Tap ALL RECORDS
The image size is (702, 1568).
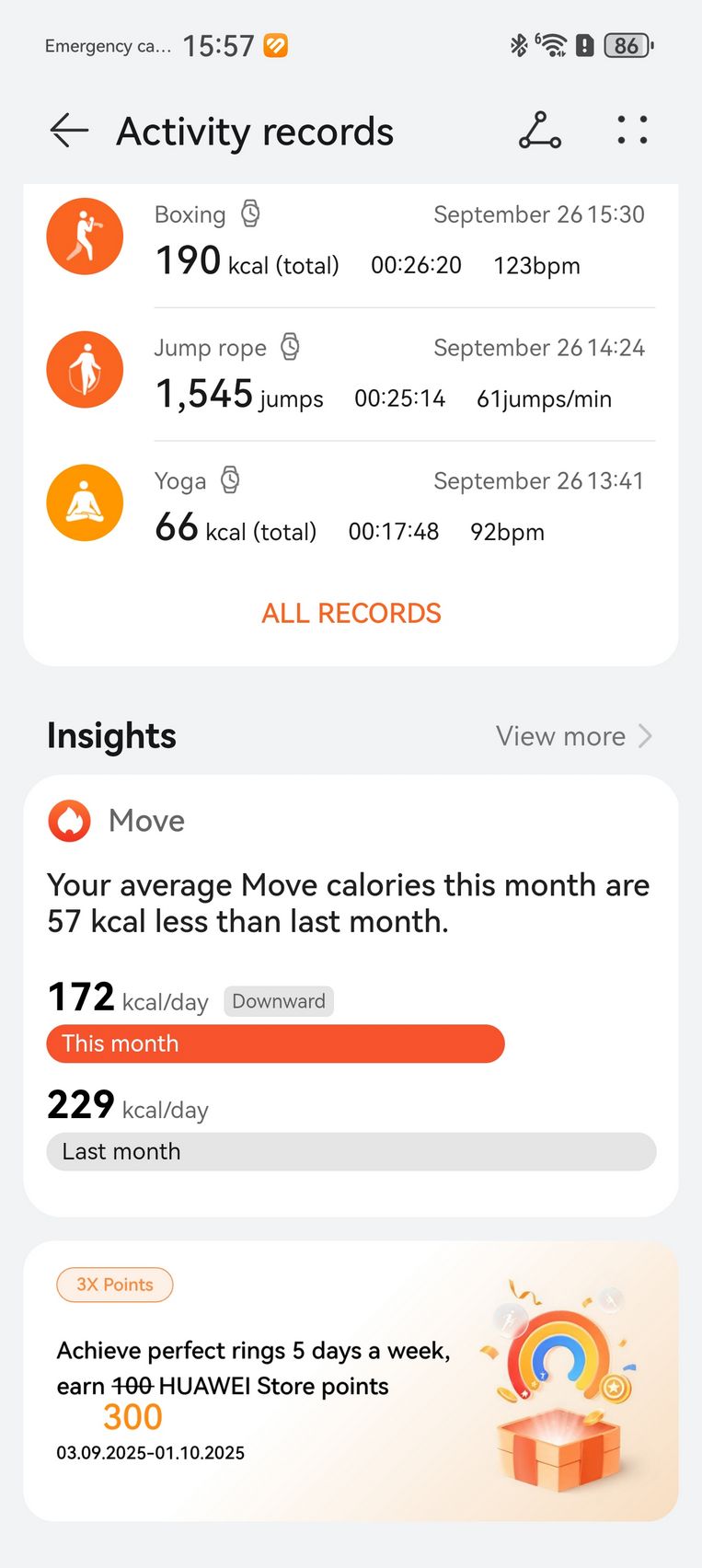(351, 614)
